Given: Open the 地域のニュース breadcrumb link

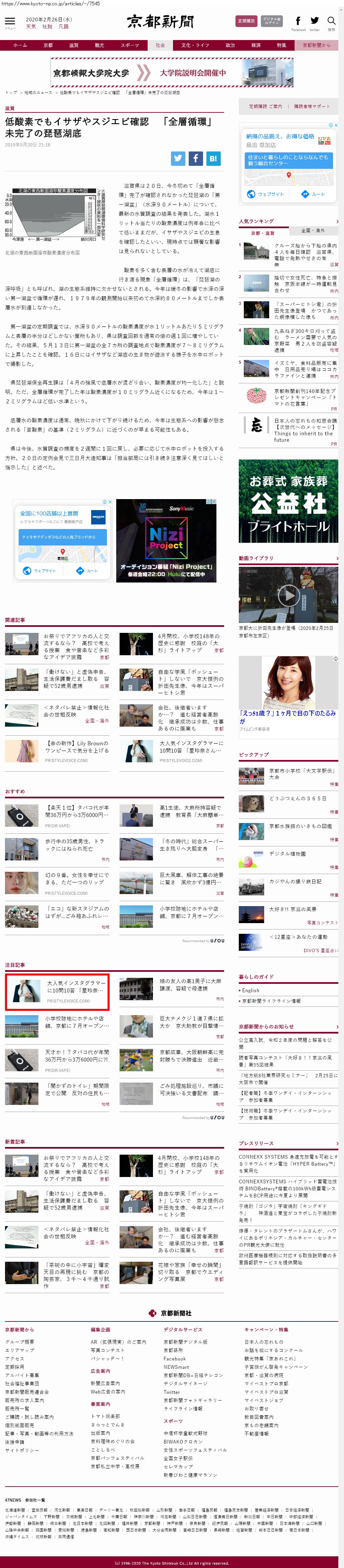Looking at the screenshot, I should click(38, 92).
